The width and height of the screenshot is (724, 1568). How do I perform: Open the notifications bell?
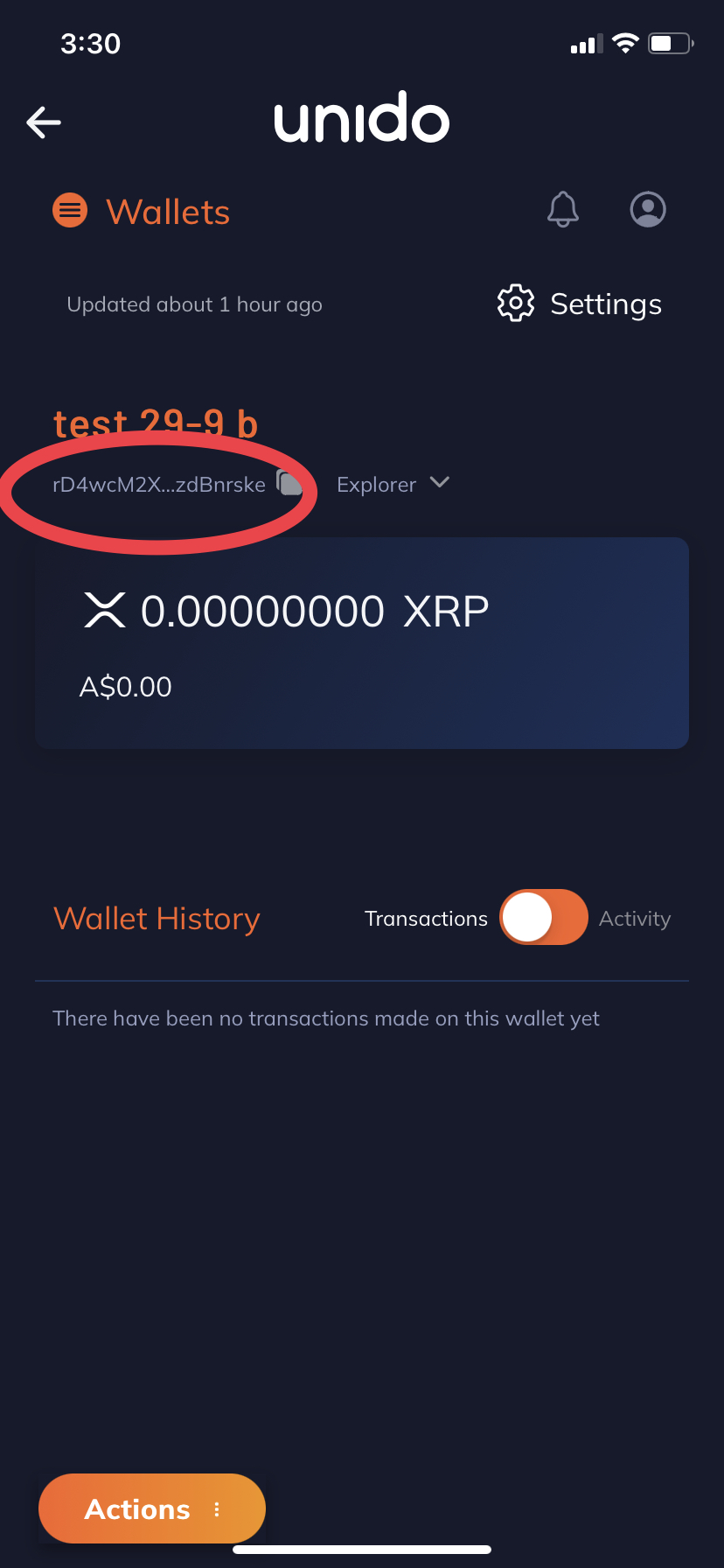pos(563,209)
